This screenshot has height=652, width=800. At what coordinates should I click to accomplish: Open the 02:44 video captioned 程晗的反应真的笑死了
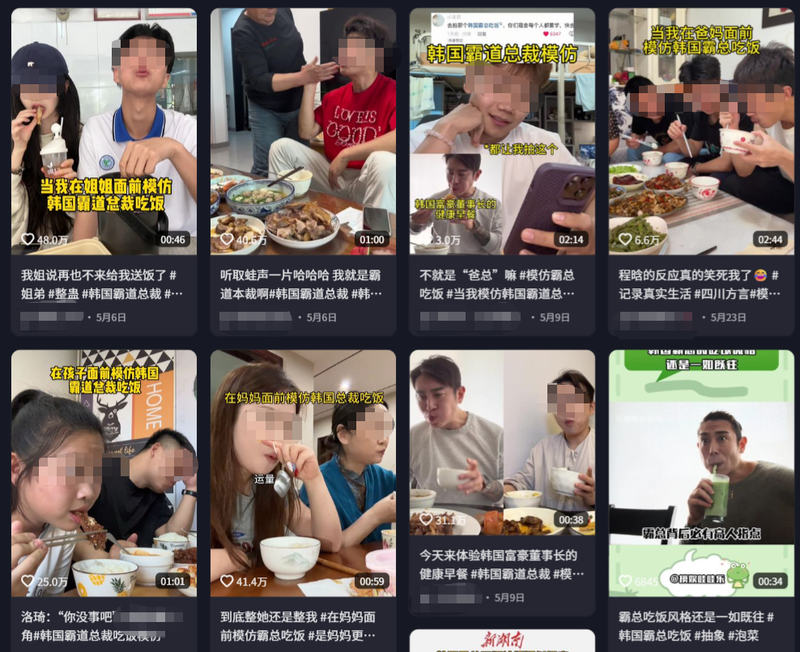tap(701, 132)
